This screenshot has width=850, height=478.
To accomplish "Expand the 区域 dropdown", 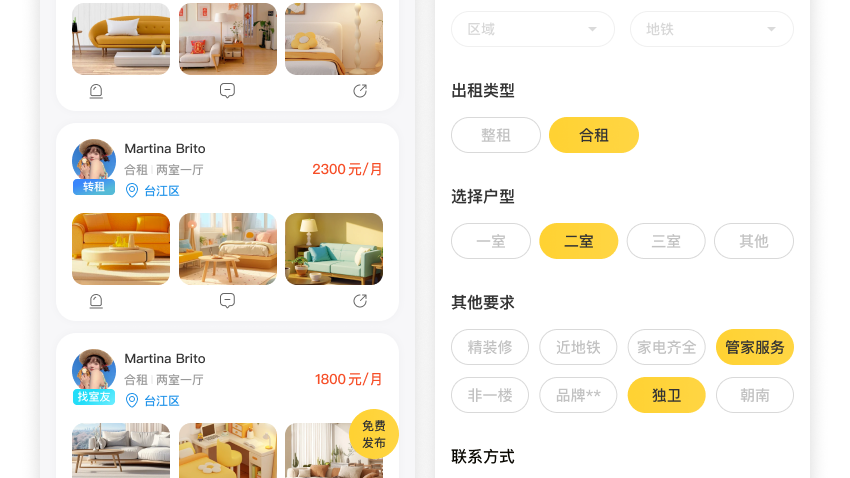I will point(532,29).
